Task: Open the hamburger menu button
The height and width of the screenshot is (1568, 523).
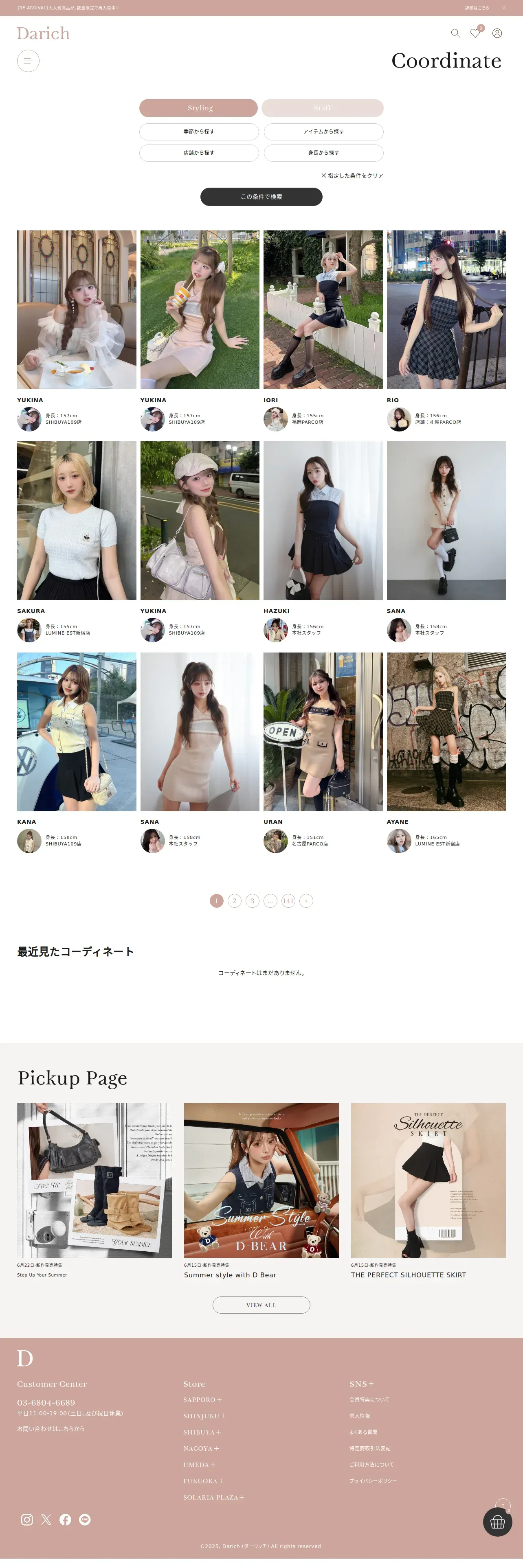Action: coord(28,61)
